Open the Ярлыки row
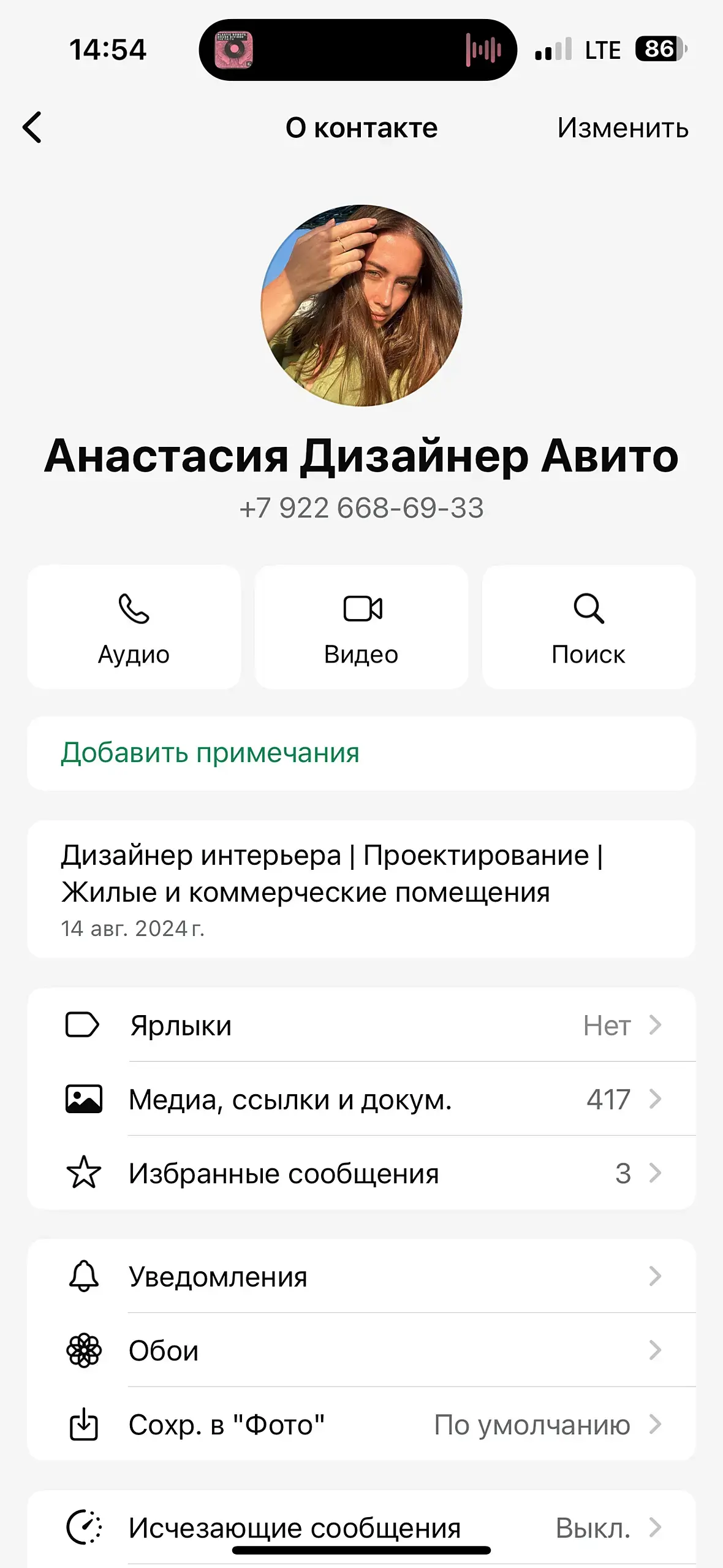Viewport: 723px width, 1568px height. [x=362, y=1026]
